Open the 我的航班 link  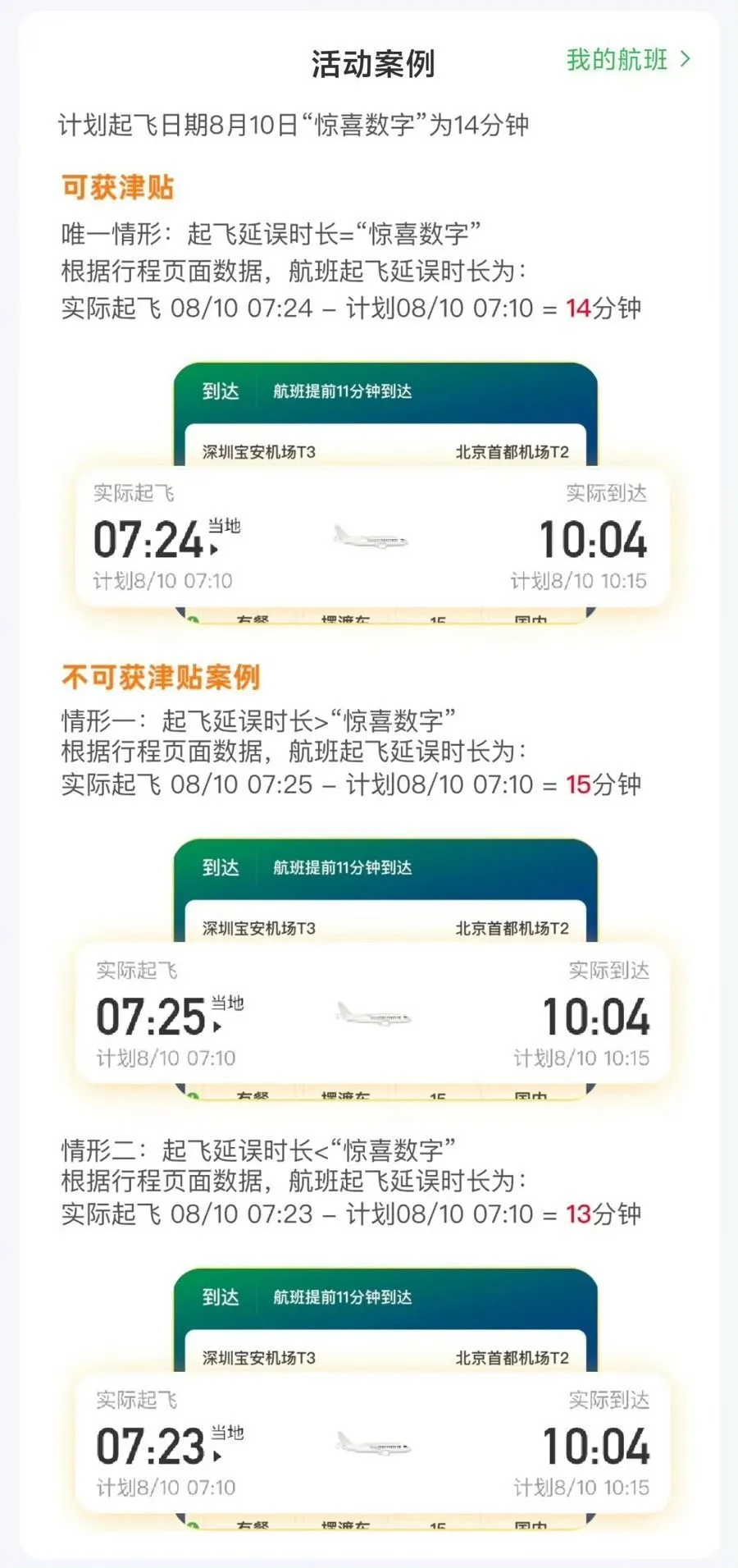627,60
